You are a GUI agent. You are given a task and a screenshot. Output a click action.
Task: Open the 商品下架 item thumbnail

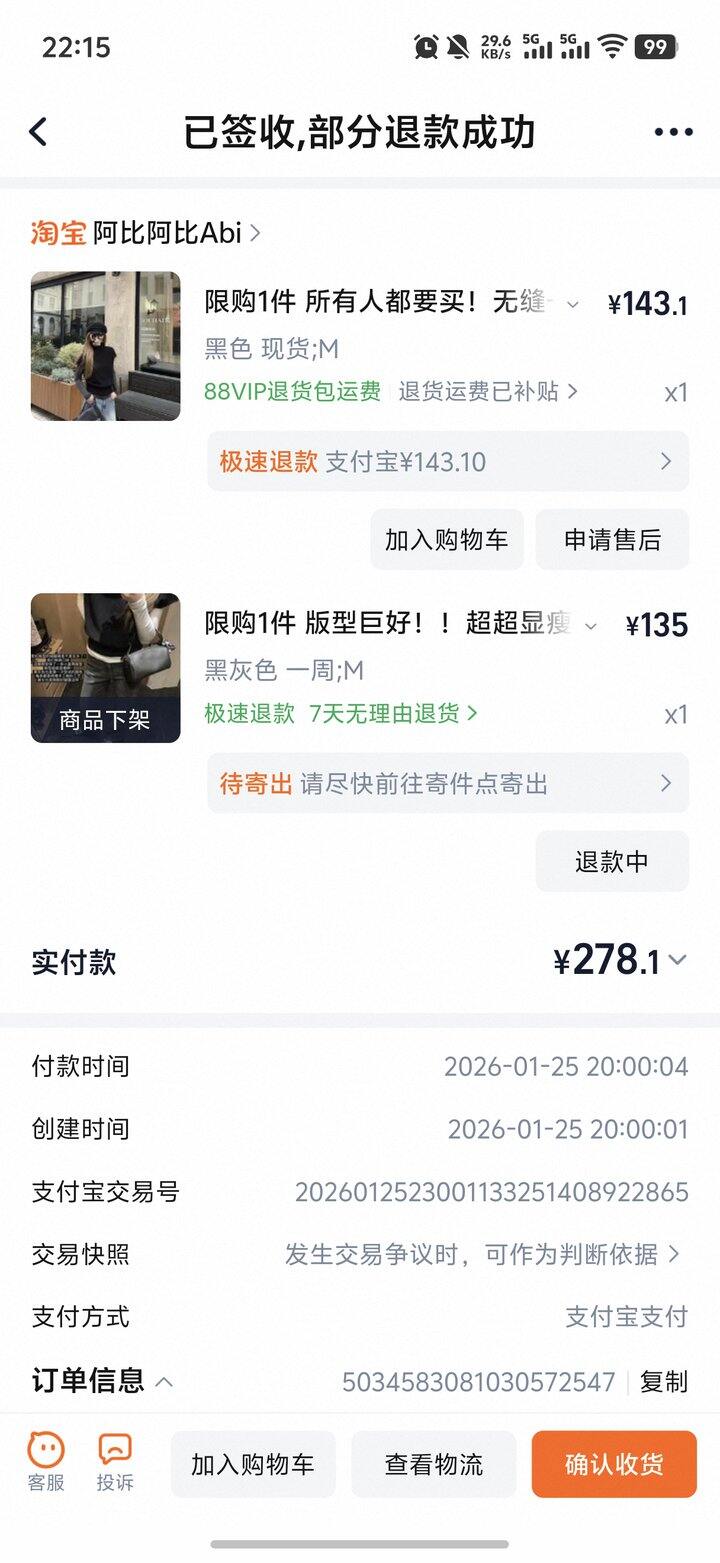106,668
